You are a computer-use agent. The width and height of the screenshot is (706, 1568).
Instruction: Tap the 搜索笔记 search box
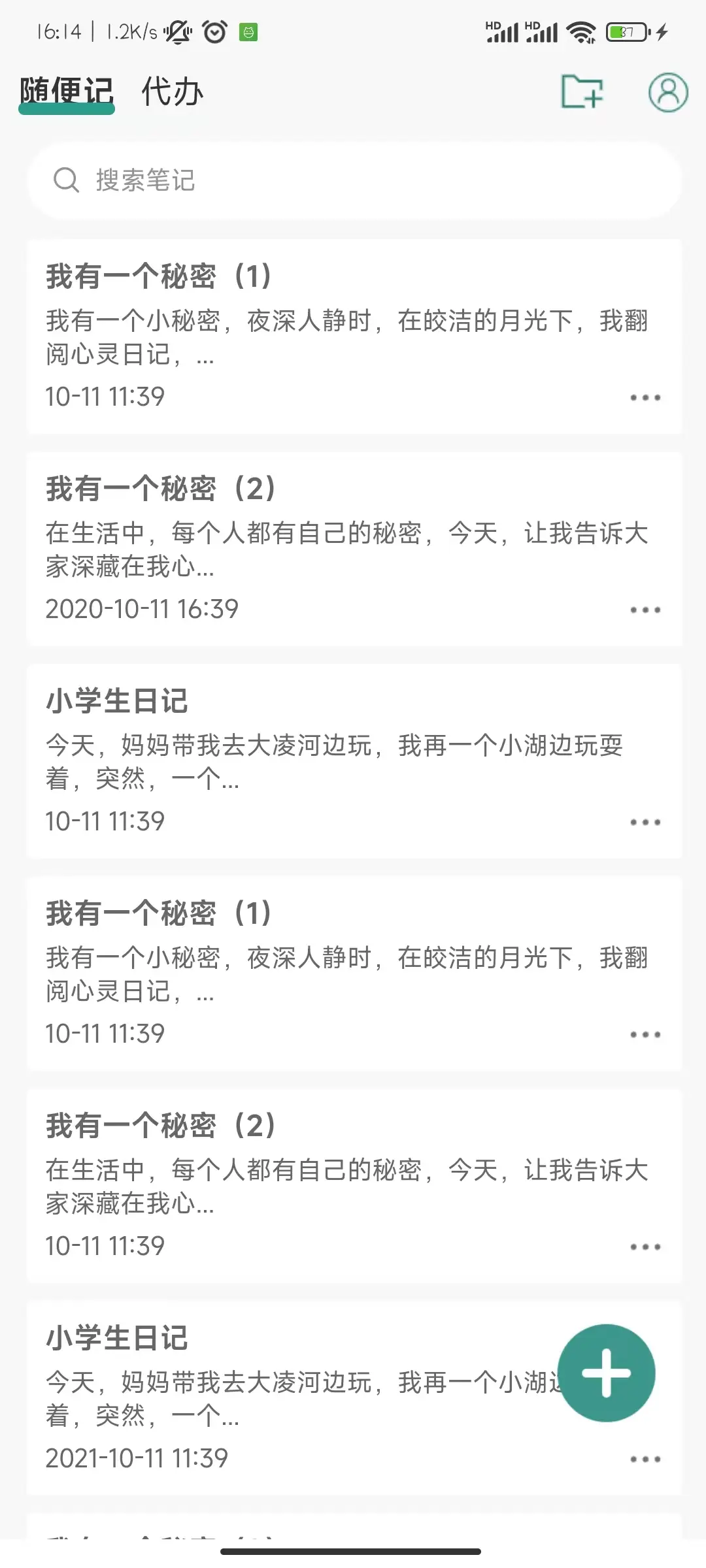click(x=354, y=180)
